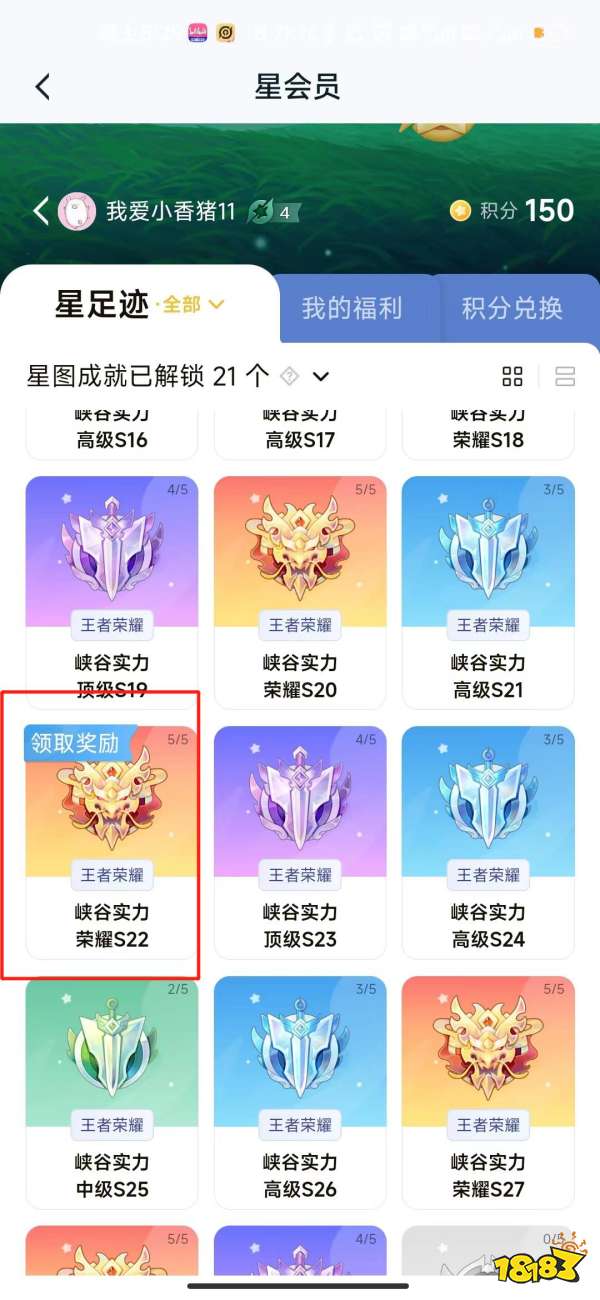This screenshot has height=1300, width=600.
Task: Open the 顶级S23 achievement card
Action: pyautogui.click(x=300, y=840)
